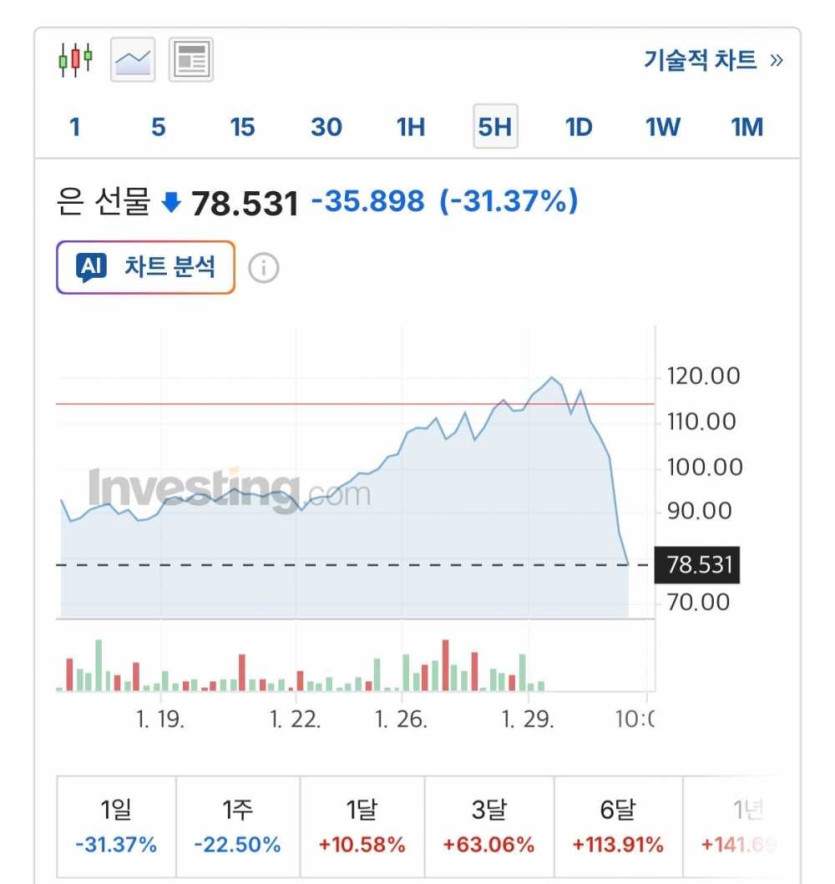Viewport: 835px width, 884px height.
Task: Open the news-style chart layout icon
Action: [x=190, y=60]
